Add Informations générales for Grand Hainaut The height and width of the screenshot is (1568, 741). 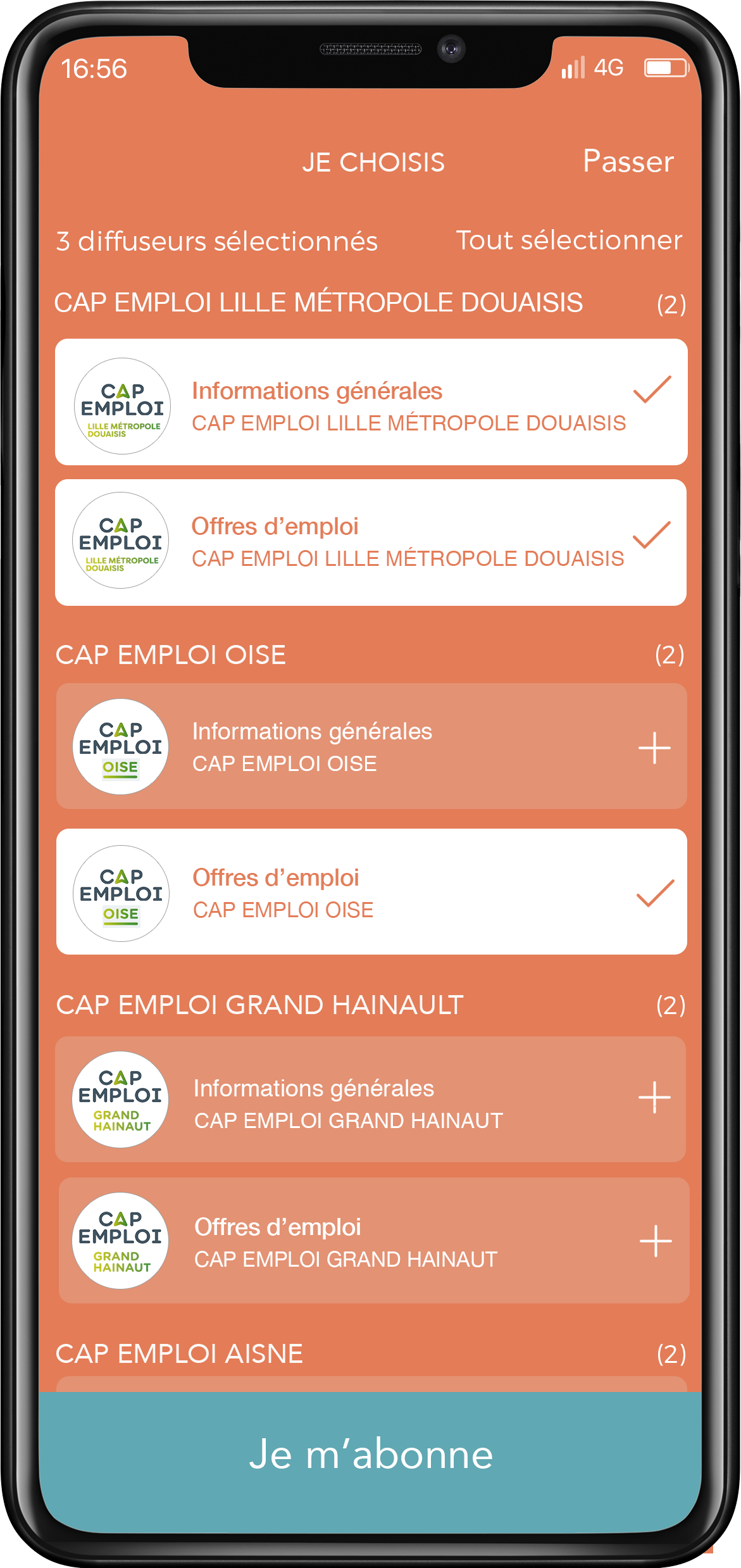pyautogui.click(x=371, y=1099)
